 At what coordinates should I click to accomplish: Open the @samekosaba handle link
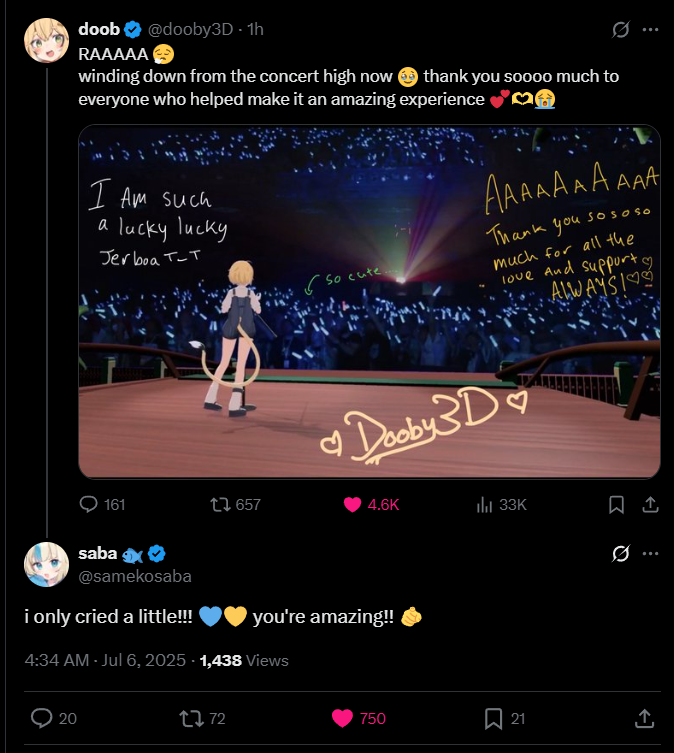coord(135,576)
